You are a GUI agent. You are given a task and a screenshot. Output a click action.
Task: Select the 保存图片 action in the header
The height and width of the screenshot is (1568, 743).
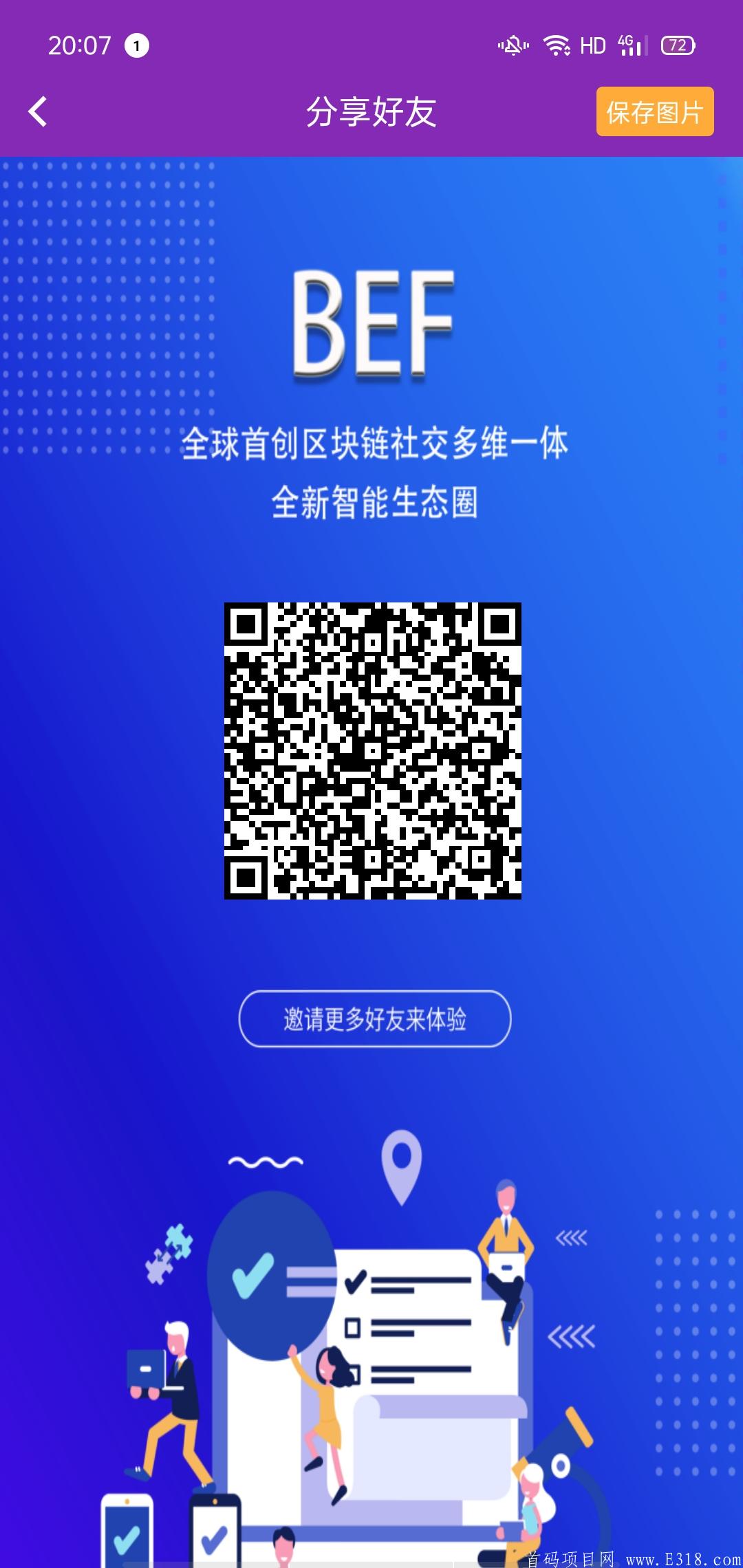(x=655, y=111)
